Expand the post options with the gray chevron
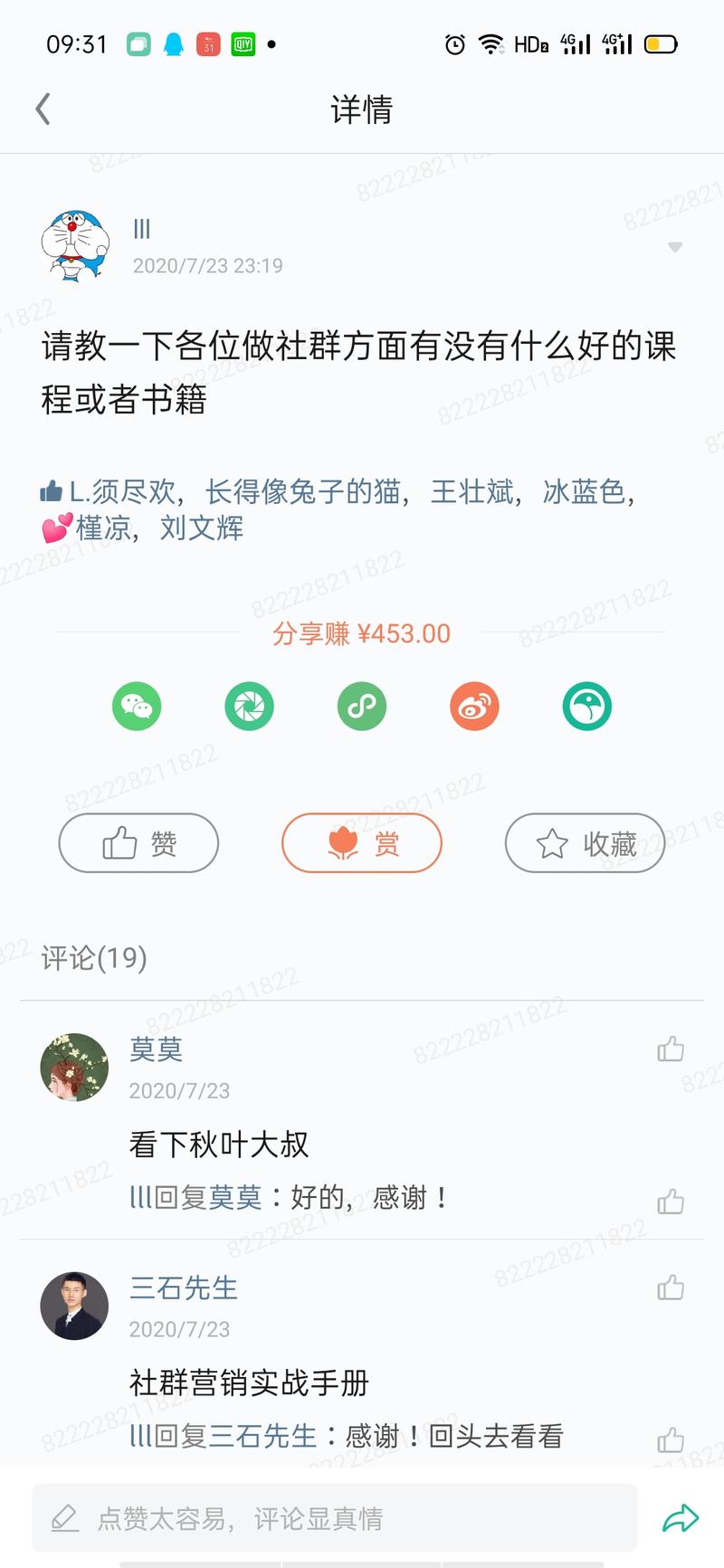Image resolution: width=724 pixels, height=1568 pixels. pyautogui.click(x=672, y=246)
